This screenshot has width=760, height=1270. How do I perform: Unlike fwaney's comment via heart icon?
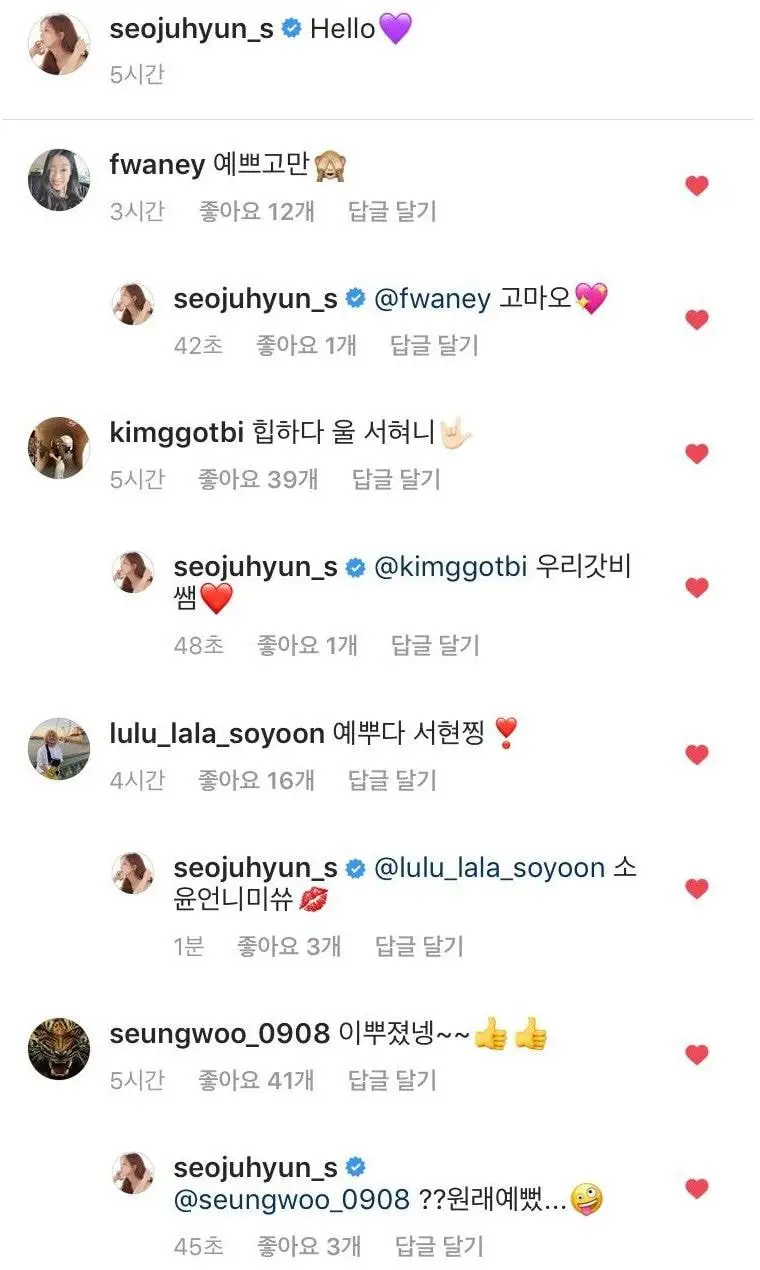696,185
